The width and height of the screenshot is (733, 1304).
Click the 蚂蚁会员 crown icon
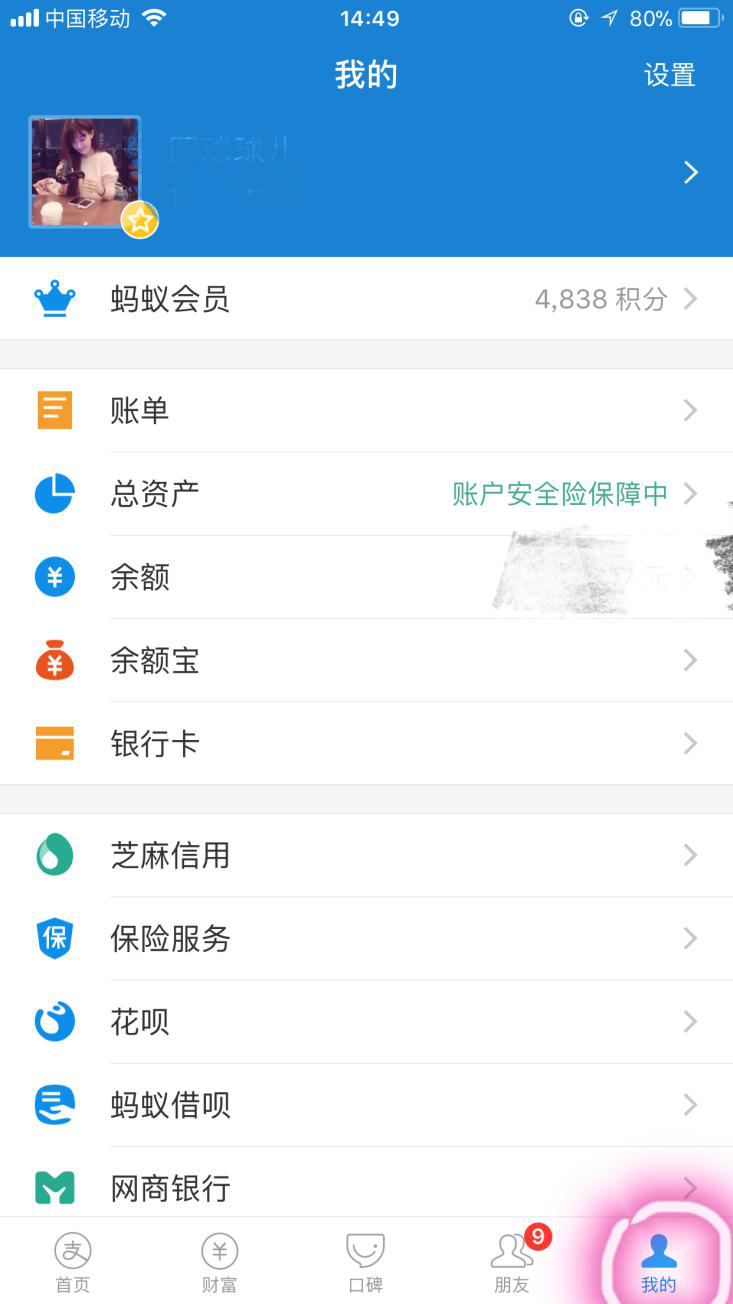55,298
